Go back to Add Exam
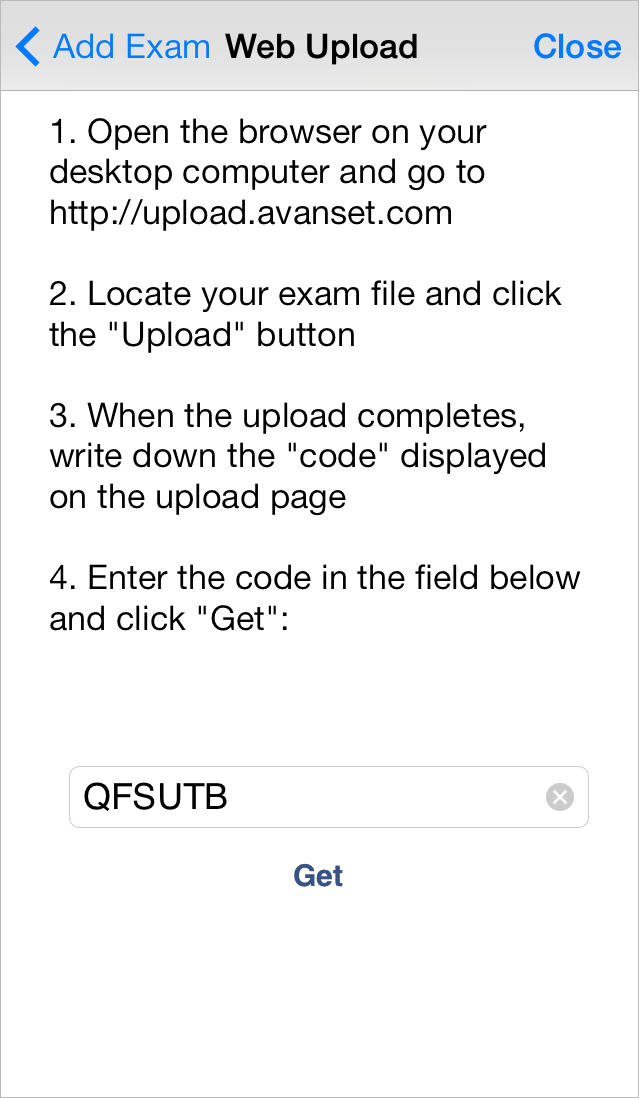 [x=112, y=47]
